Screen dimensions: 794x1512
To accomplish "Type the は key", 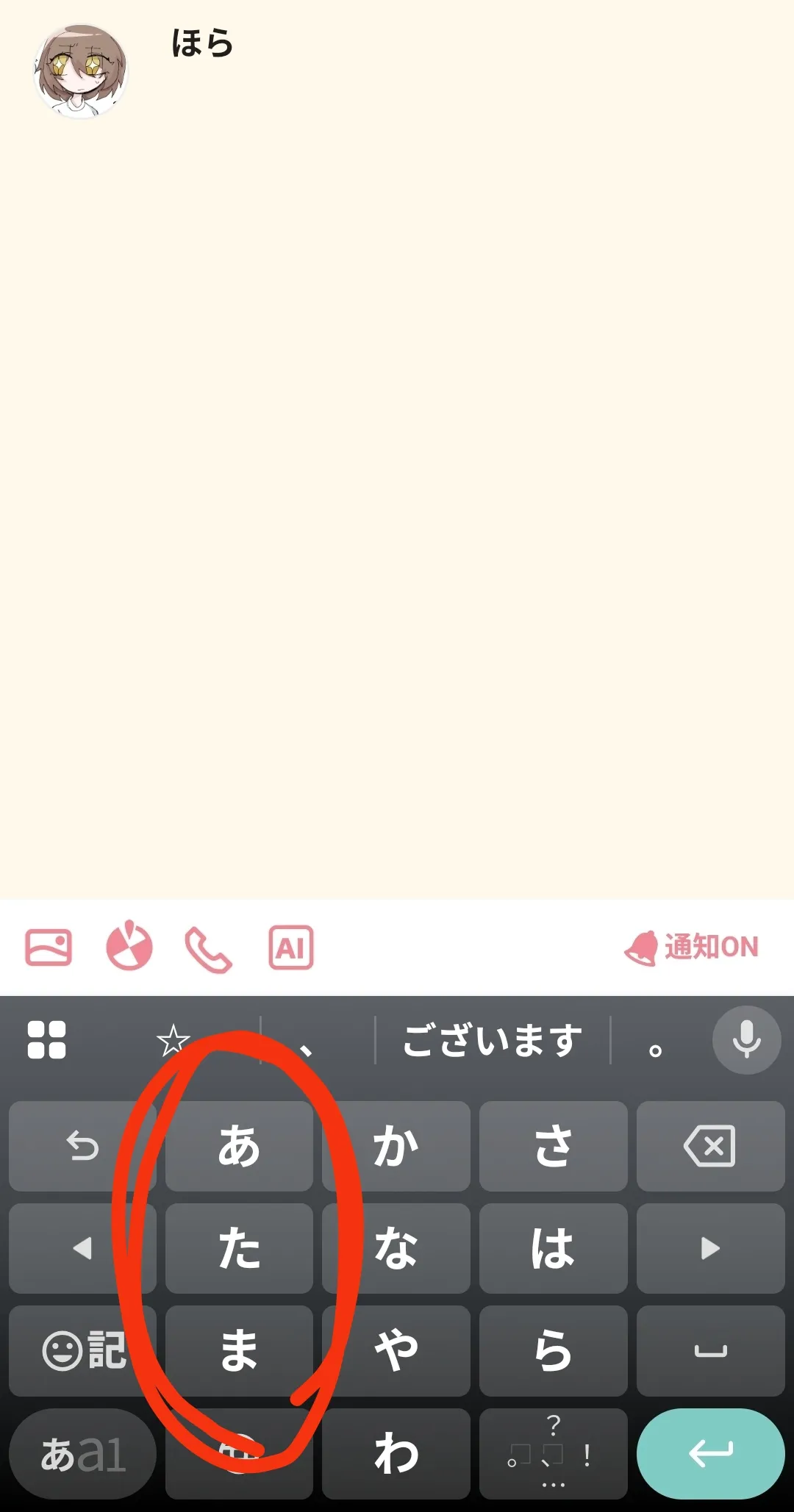I will tap(553, 1248).
